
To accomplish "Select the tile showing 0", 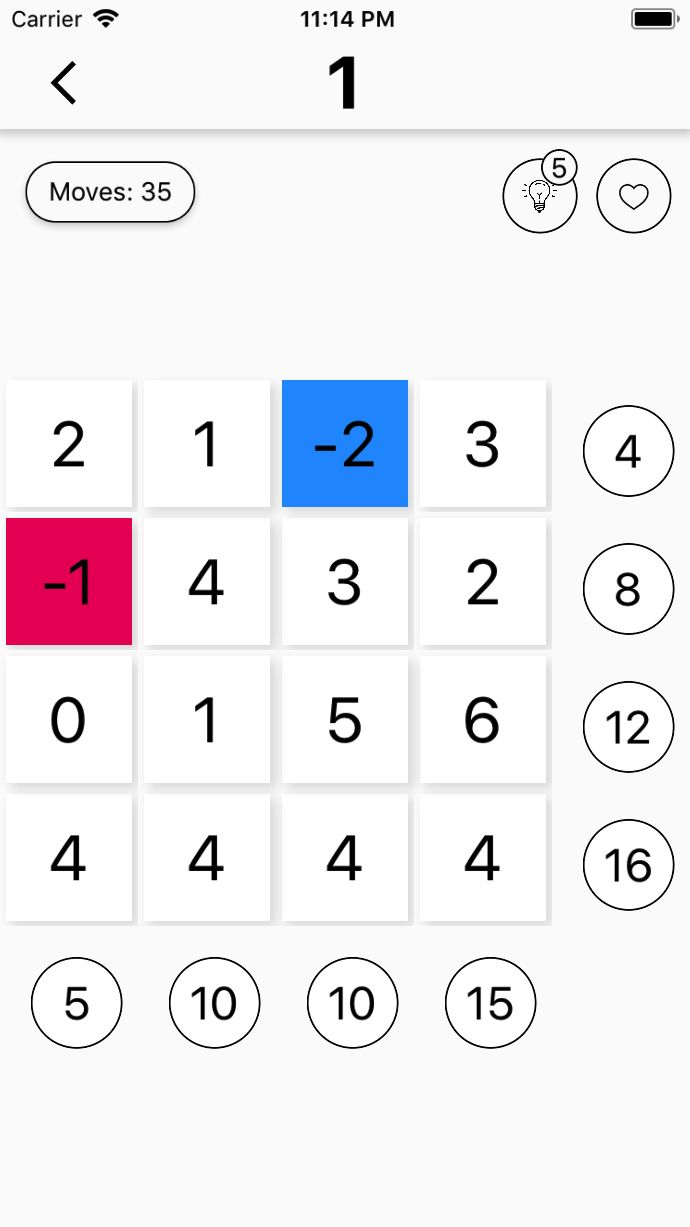I will coord(69,719).
